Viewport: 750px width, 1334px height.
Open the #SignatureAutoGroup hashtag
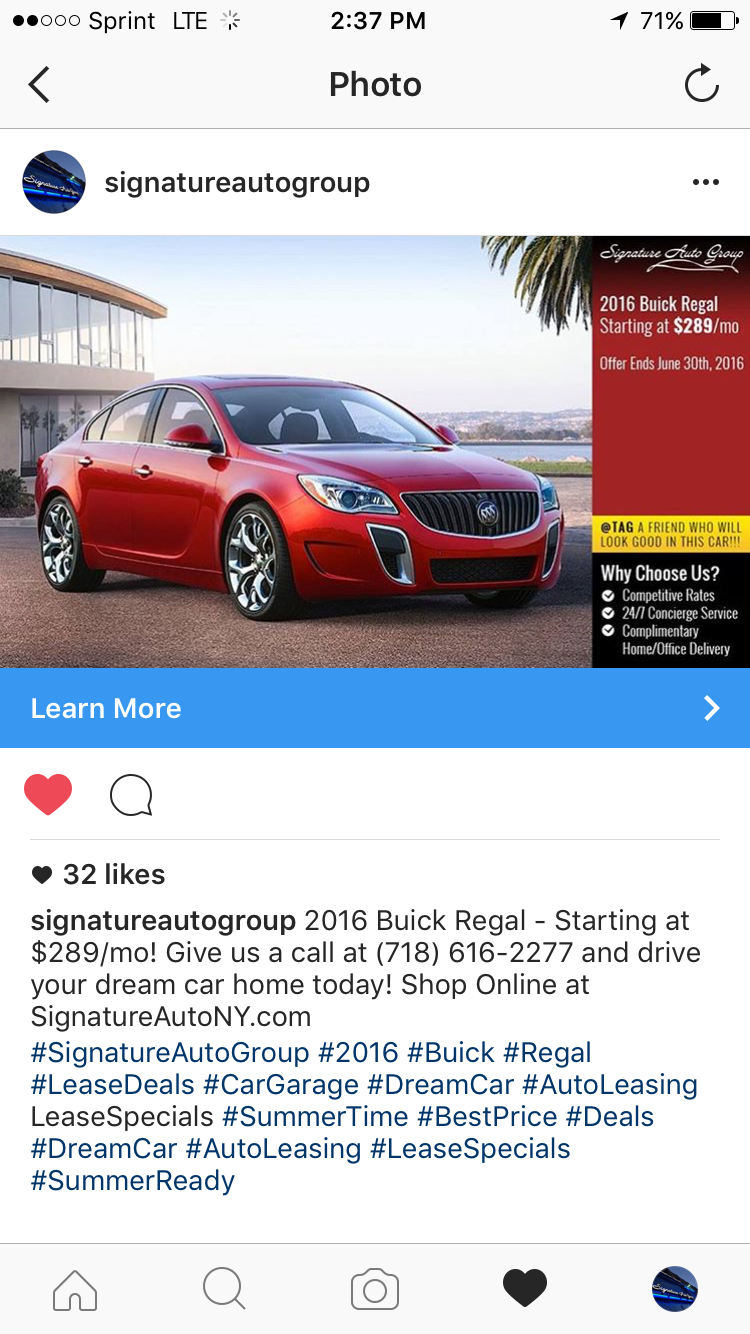pyautogui.click(x=170, y=1052)
